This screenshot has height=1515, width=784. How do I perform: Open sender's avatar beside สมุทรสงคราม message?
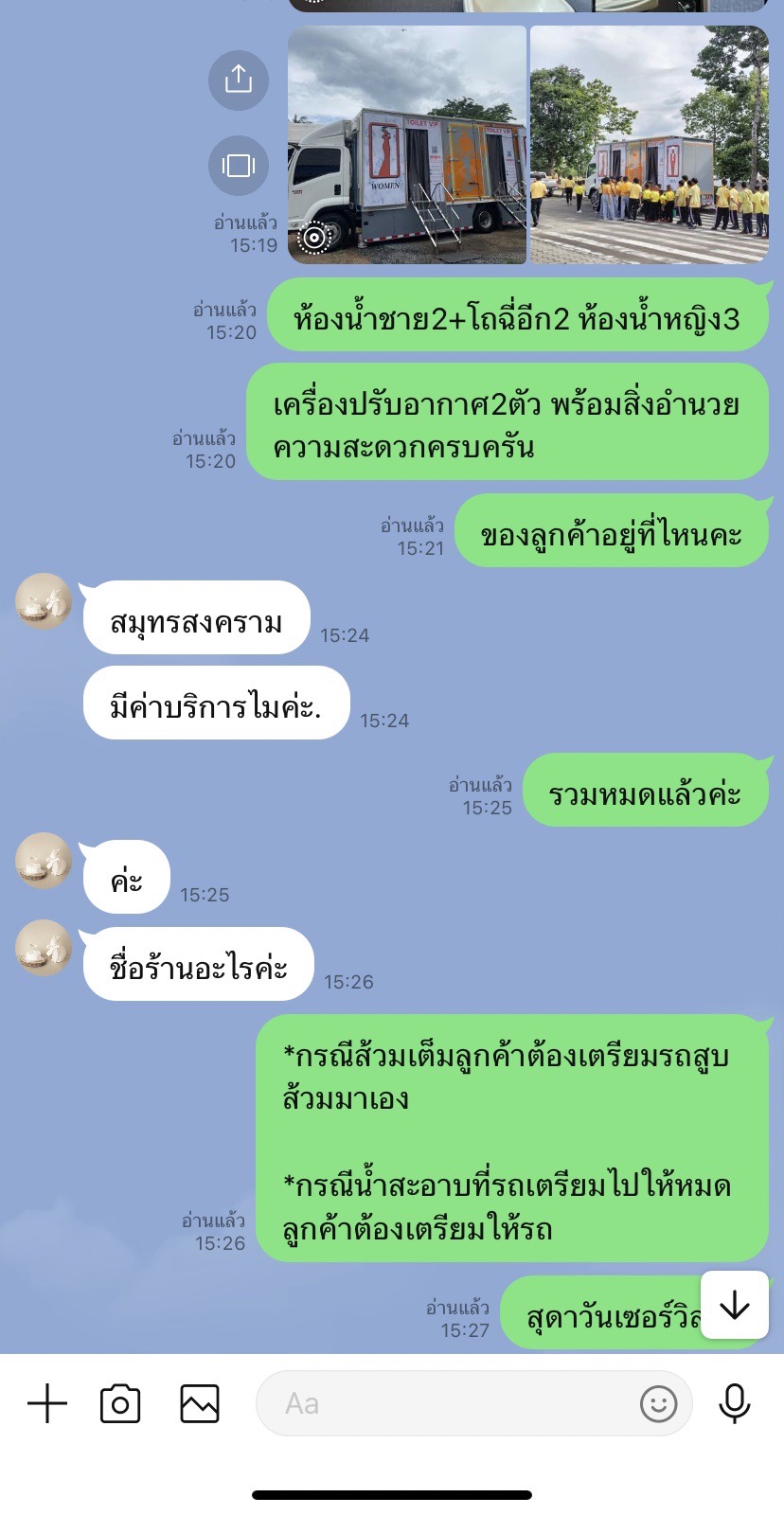coord(44,601)
